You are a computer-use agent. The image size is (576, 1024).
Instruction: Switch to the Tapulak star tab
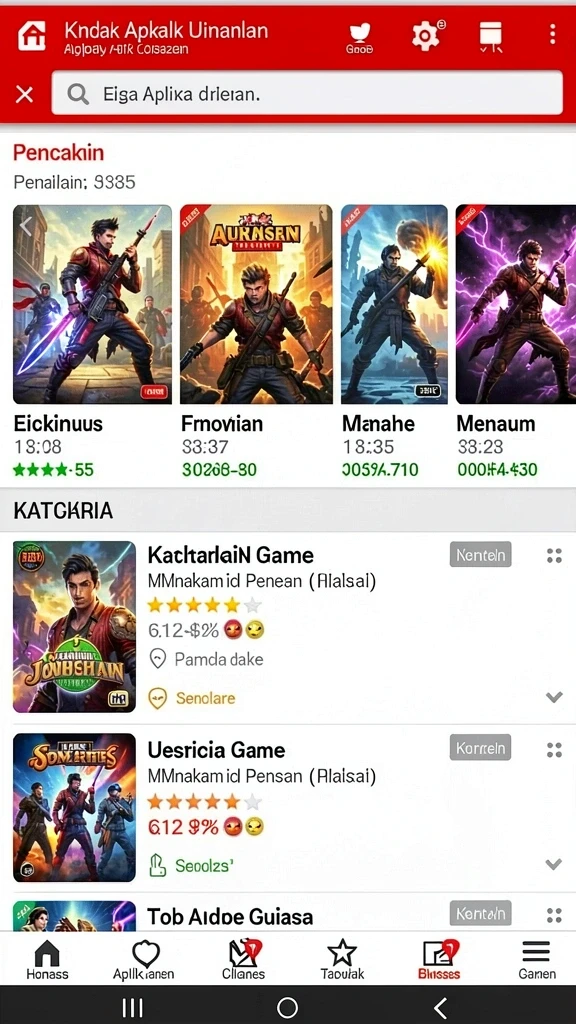(x=342, y=960)
